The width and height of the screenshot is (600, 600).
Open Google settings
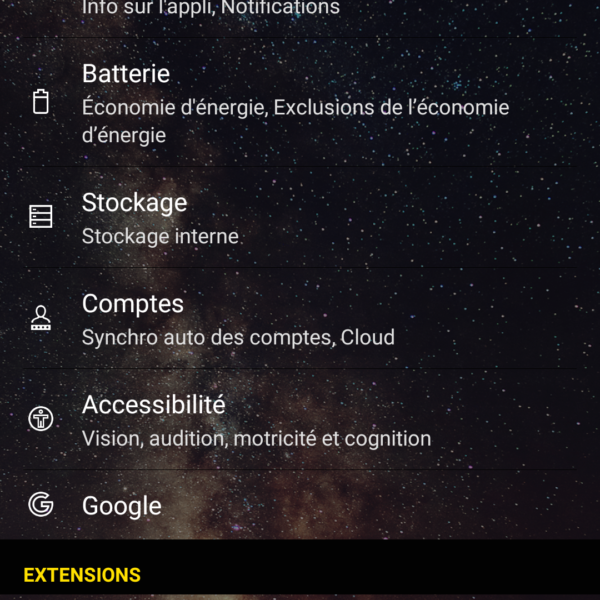coord(300,505)
